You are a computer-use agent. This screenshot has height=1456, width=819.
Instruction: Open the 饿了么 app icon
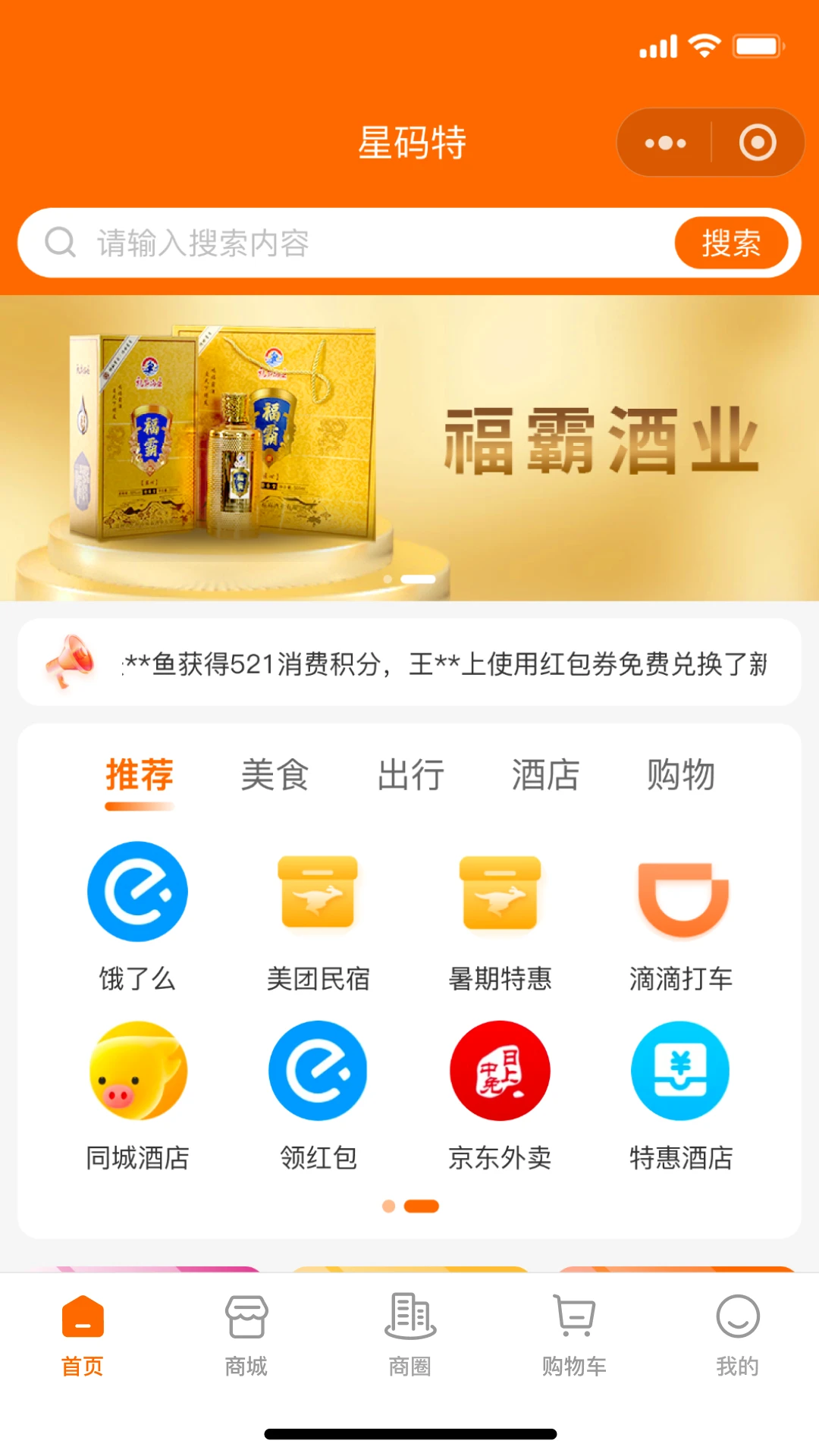tap(137, 918)
